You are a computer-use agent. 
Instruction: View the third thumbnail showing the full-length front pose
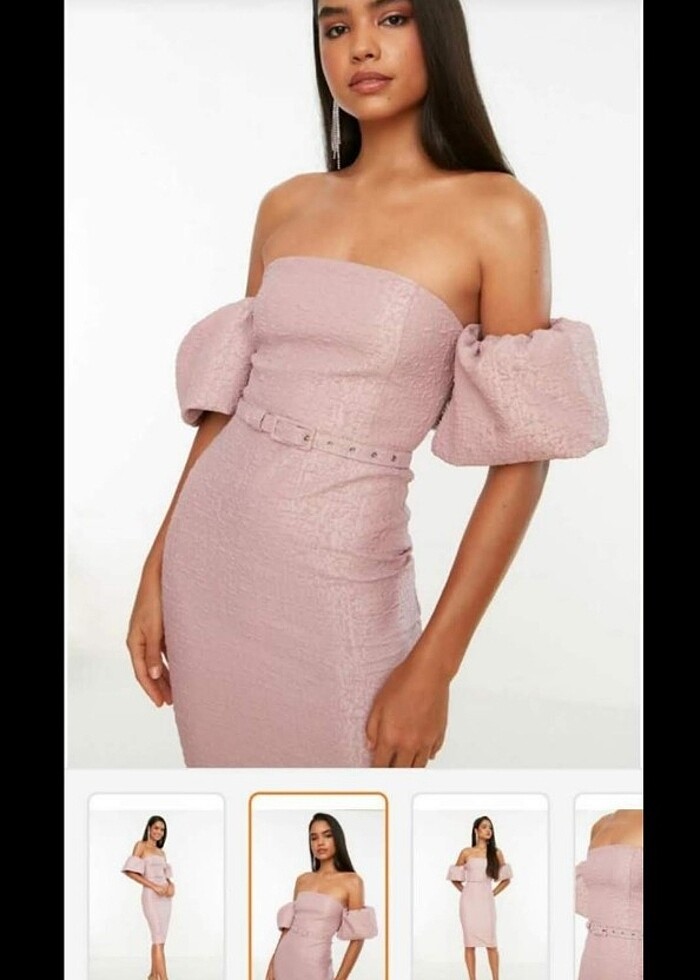coord(480,885)
